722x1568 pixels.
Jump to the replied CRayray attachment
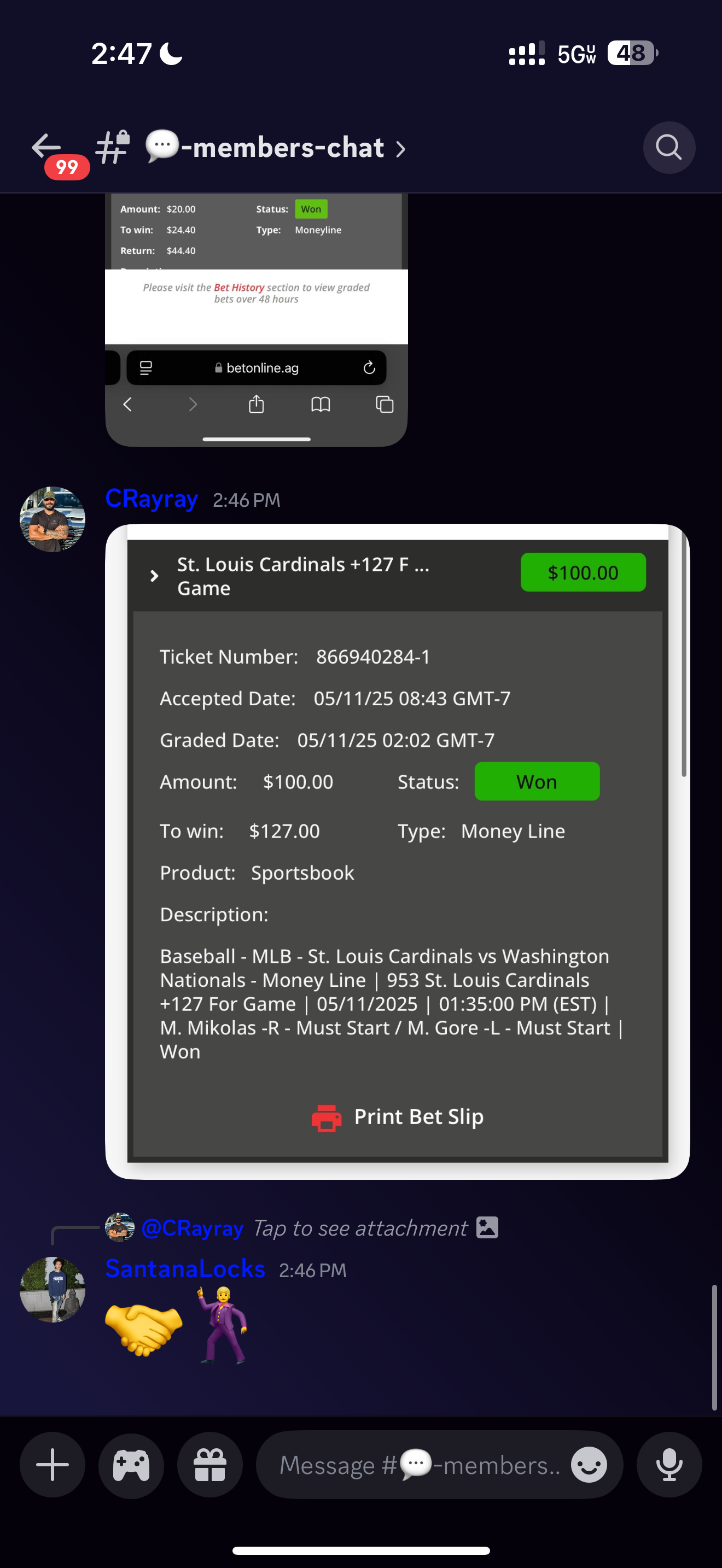point(359,1228)
